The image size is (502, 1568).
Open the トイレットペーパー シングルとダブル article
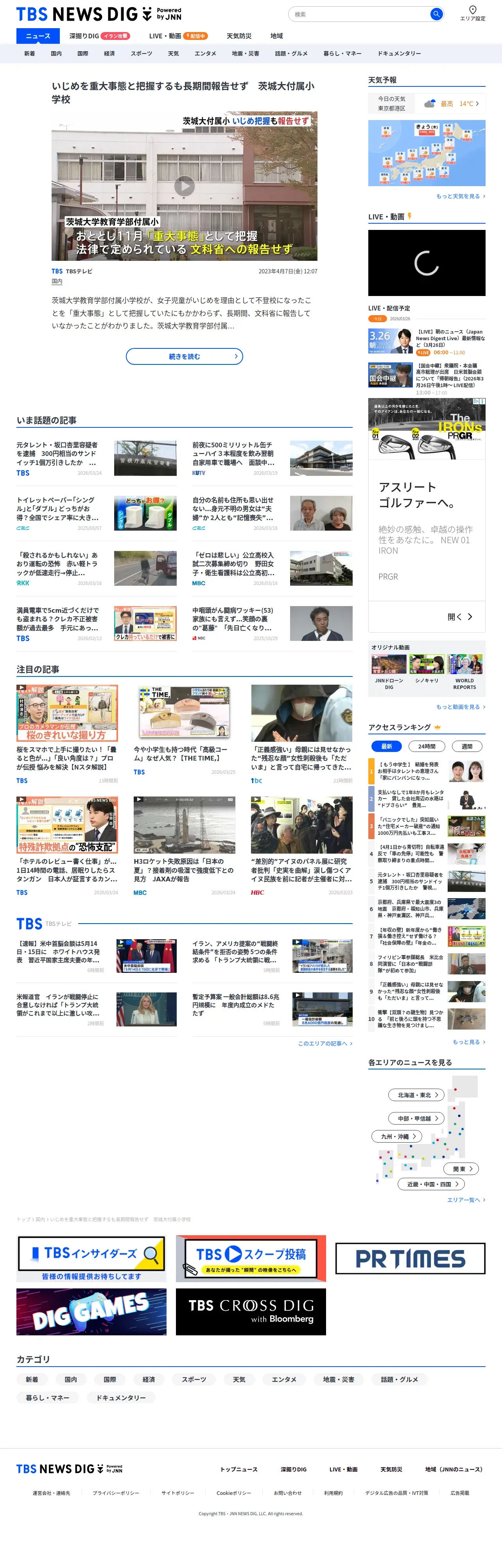[x=96, y=513]
